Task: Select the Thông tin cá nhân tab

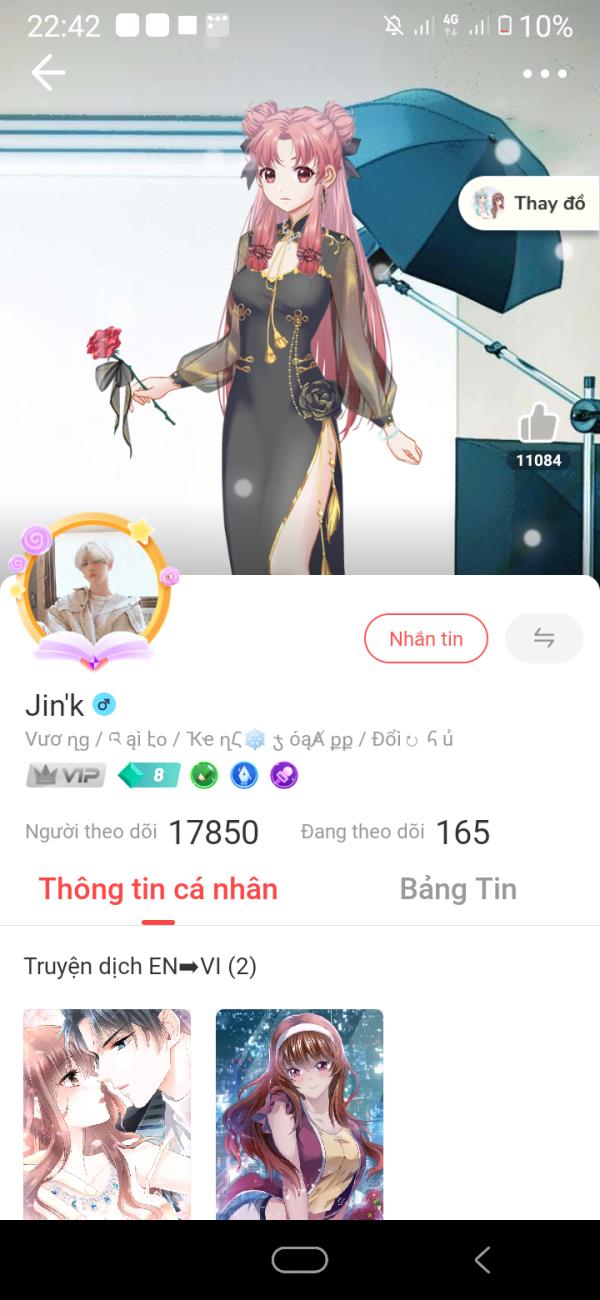Action: (158, 889)
